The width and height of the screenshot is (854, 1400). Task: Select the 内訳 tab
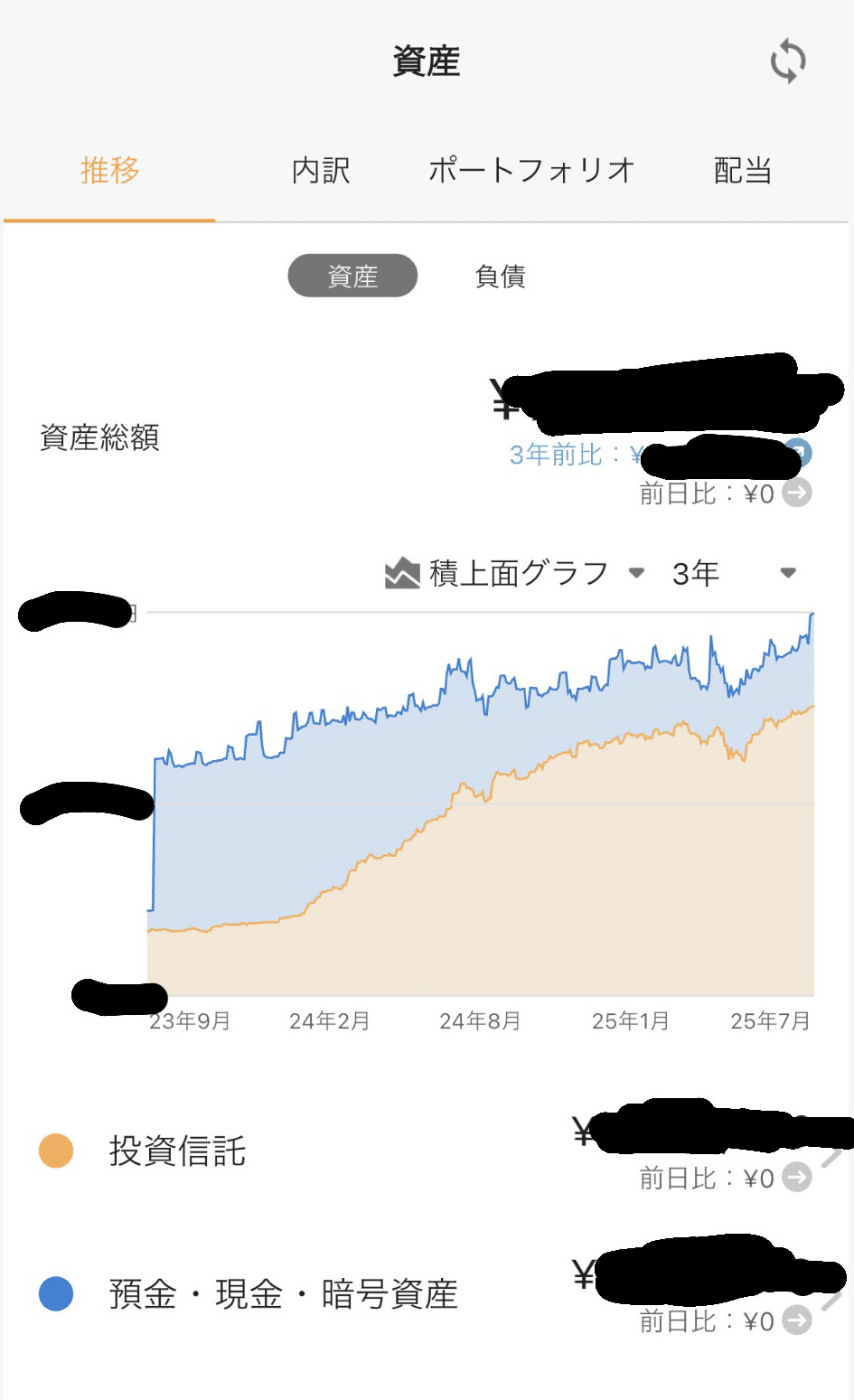click(321, 170)
